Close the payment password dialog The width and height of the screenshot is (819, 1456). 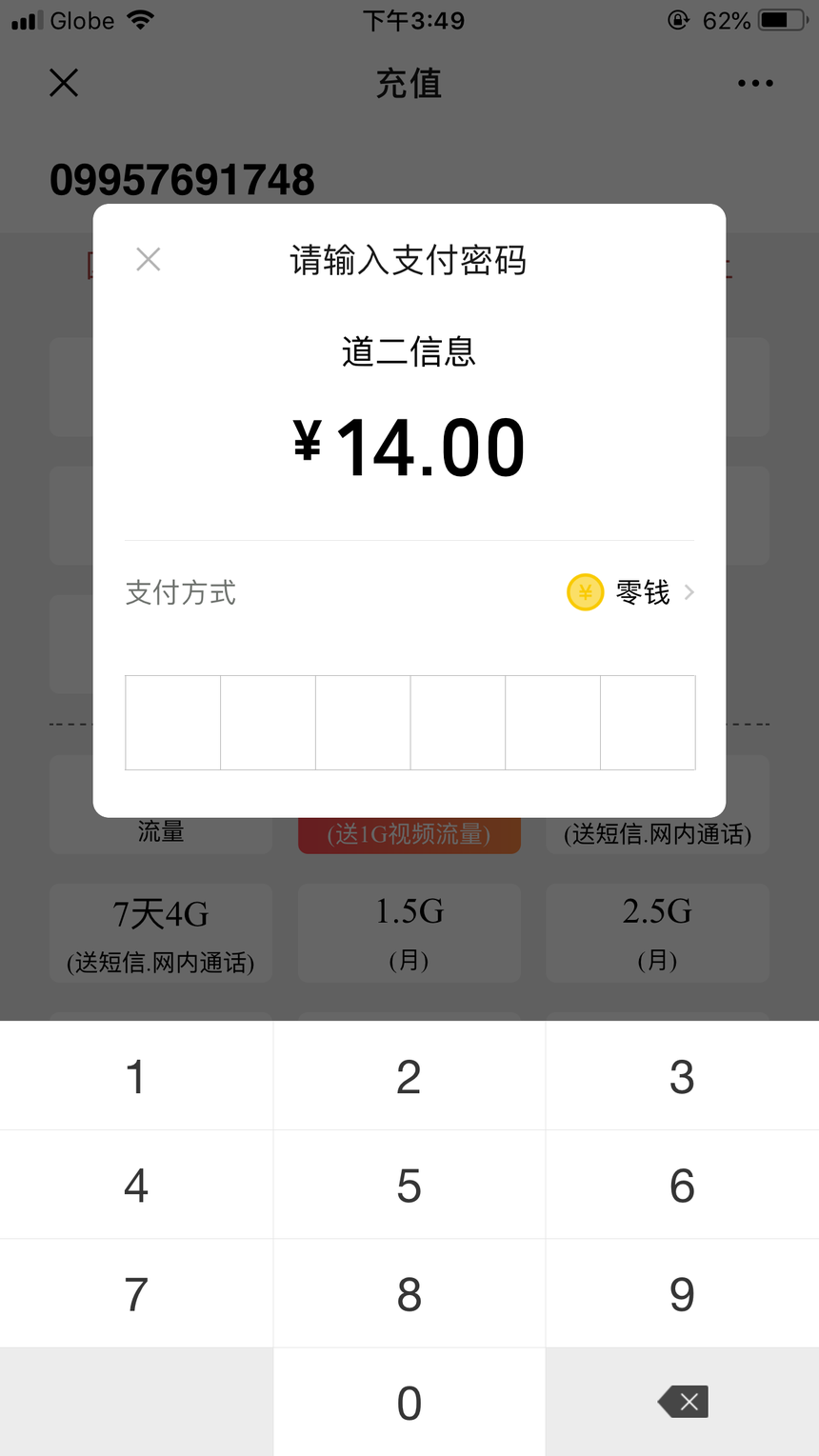click(x=149, y=259)
